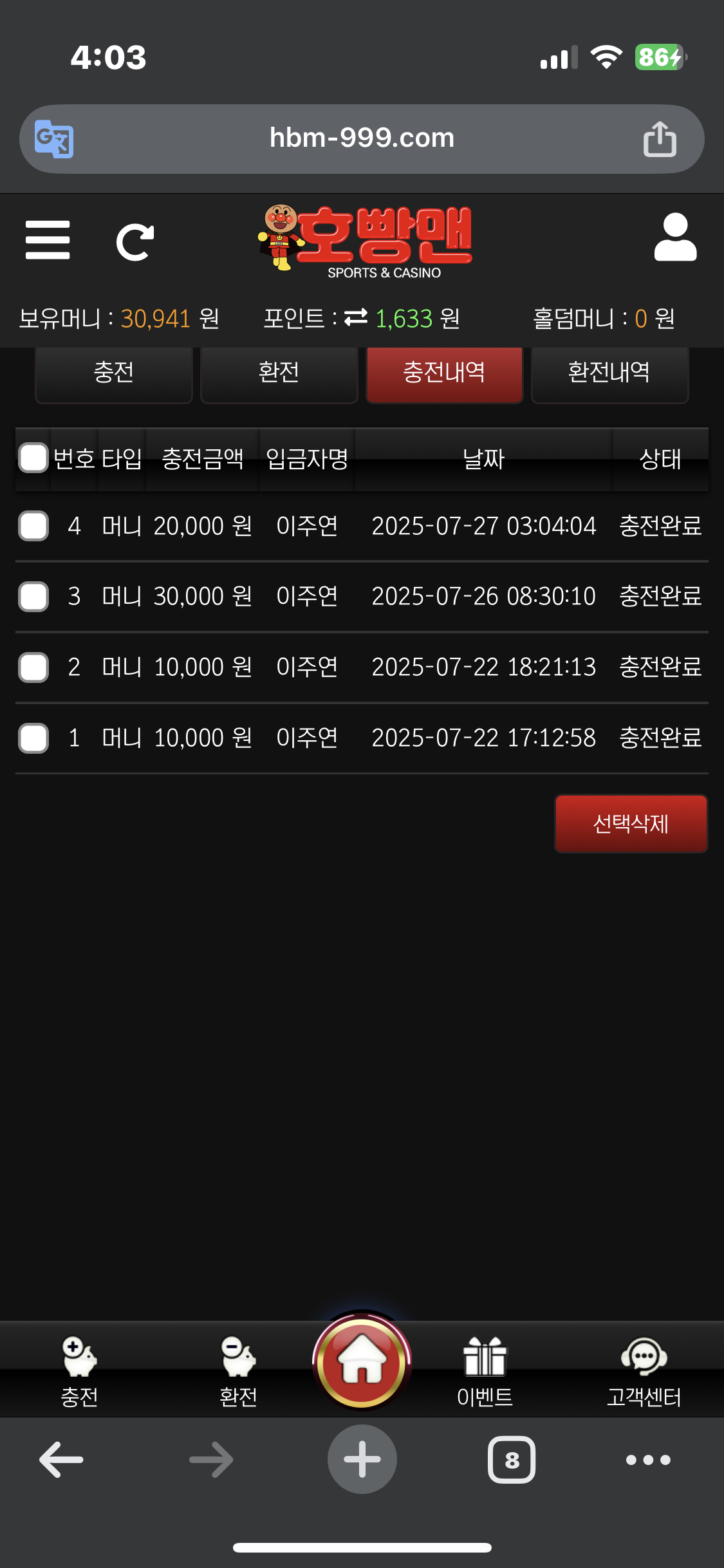The height and width of the screenshot is (1568, 724).
Task: Translate the page with the translate icon
Action: (54, 139)
